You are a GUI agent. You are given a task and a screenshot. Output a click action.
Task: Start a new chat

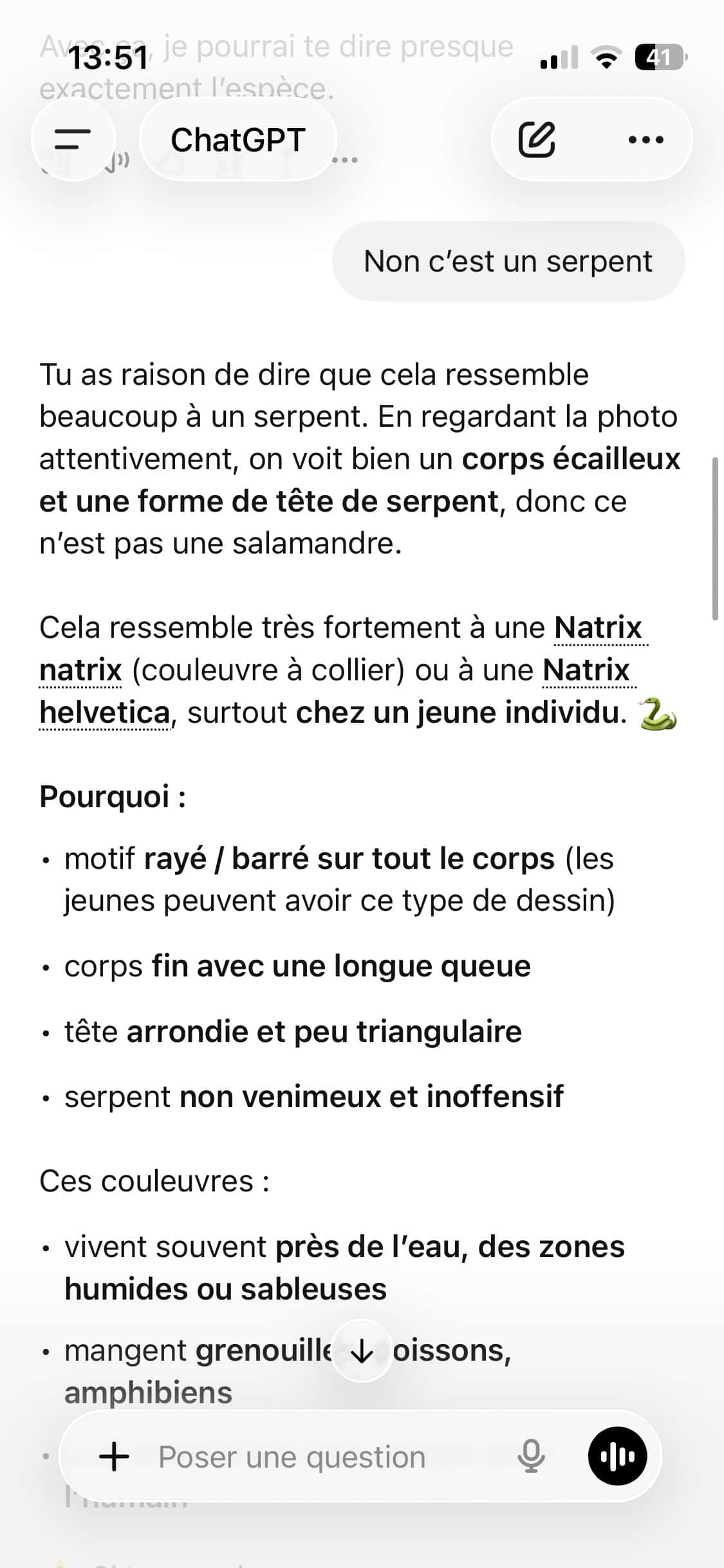click(537, 139)
